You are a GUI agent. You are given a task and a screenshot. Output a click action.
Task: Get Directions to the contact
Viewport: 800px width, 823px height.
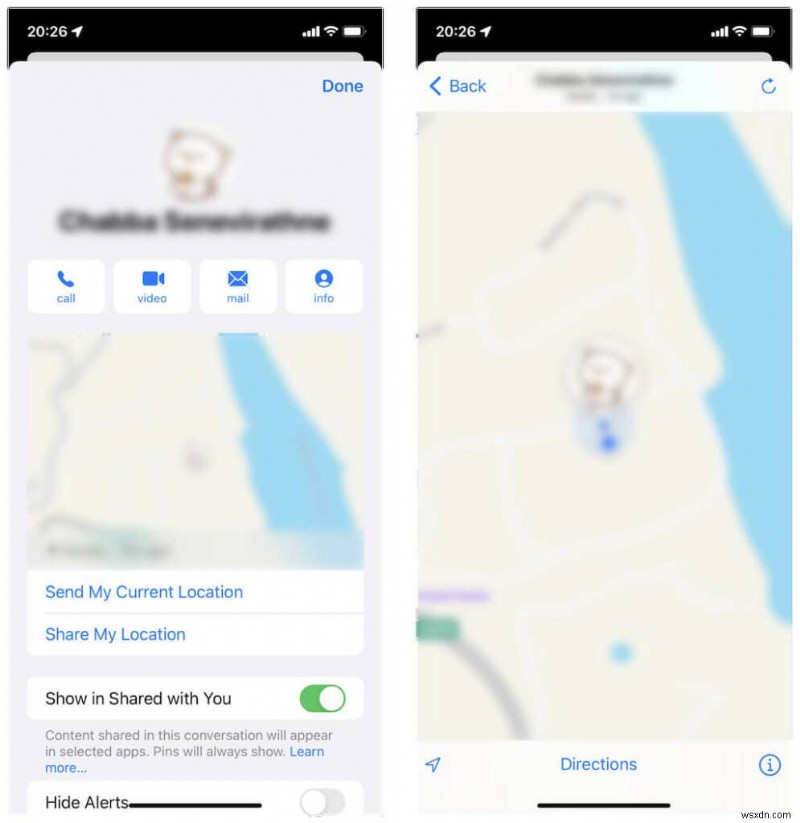point(598,764)
